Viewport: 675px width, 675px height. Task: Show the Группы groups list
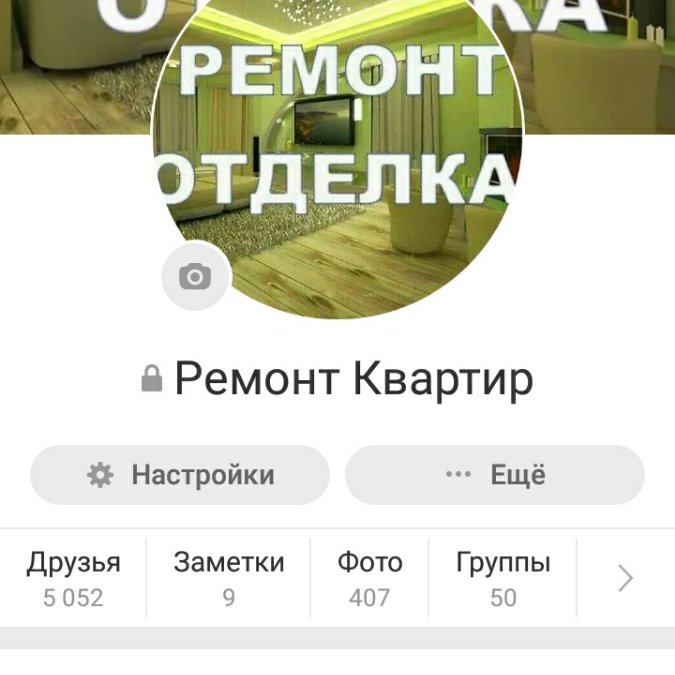pyautogui.click(x=503, y=578)
